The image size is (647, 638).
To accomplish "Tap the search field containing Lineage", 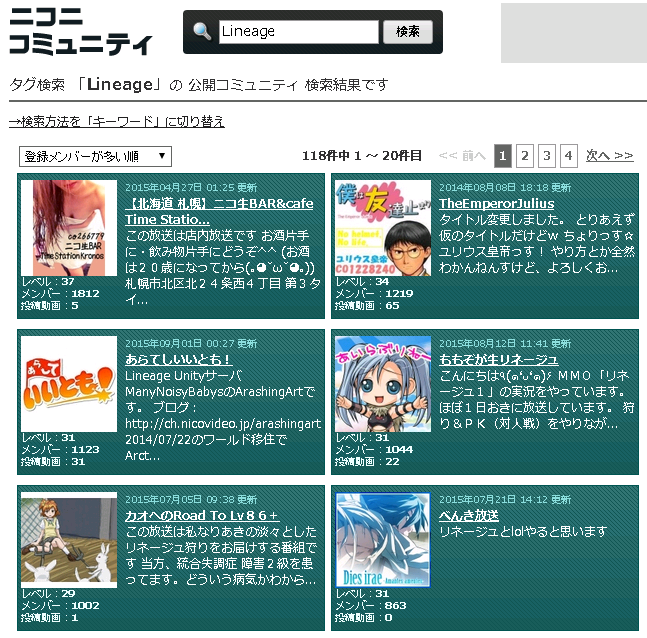I will 297,32.
